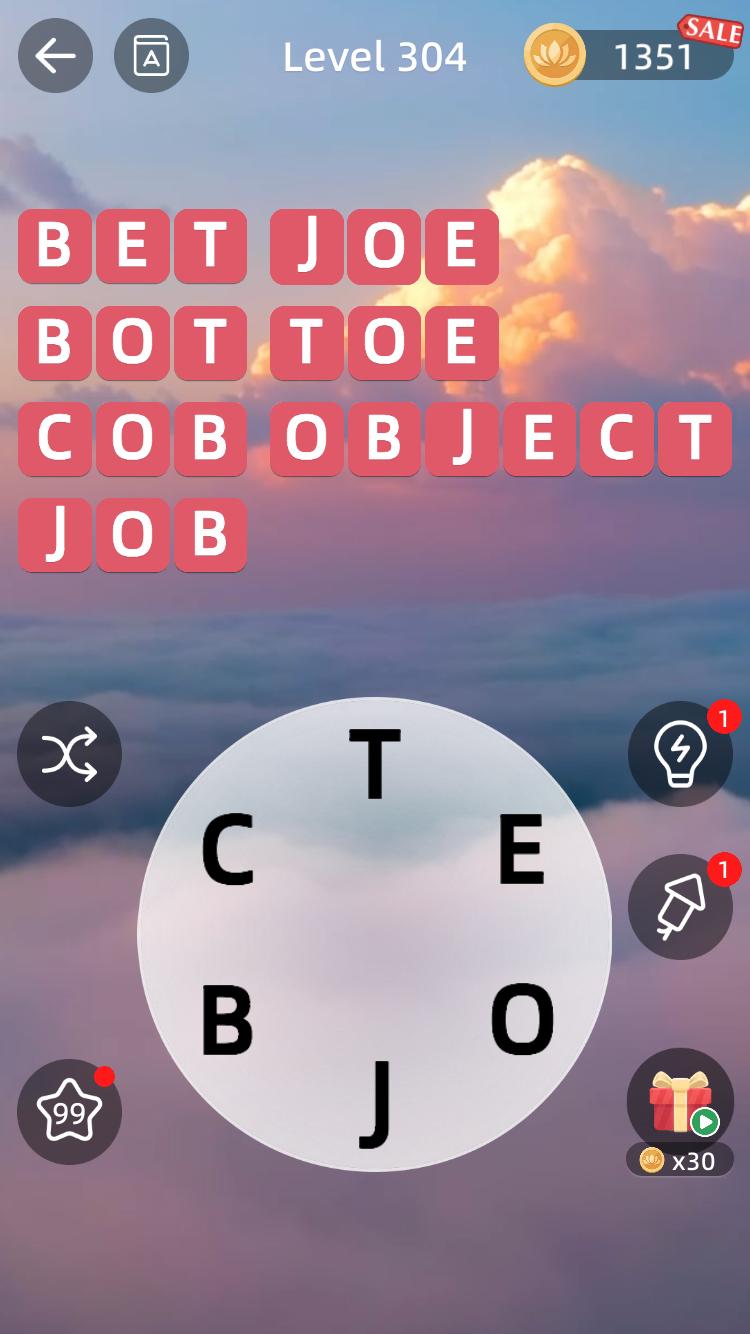This screenshot has height=1334, width=750.
Task: Open the star 99 rewards button
Action: point(69,1111)
